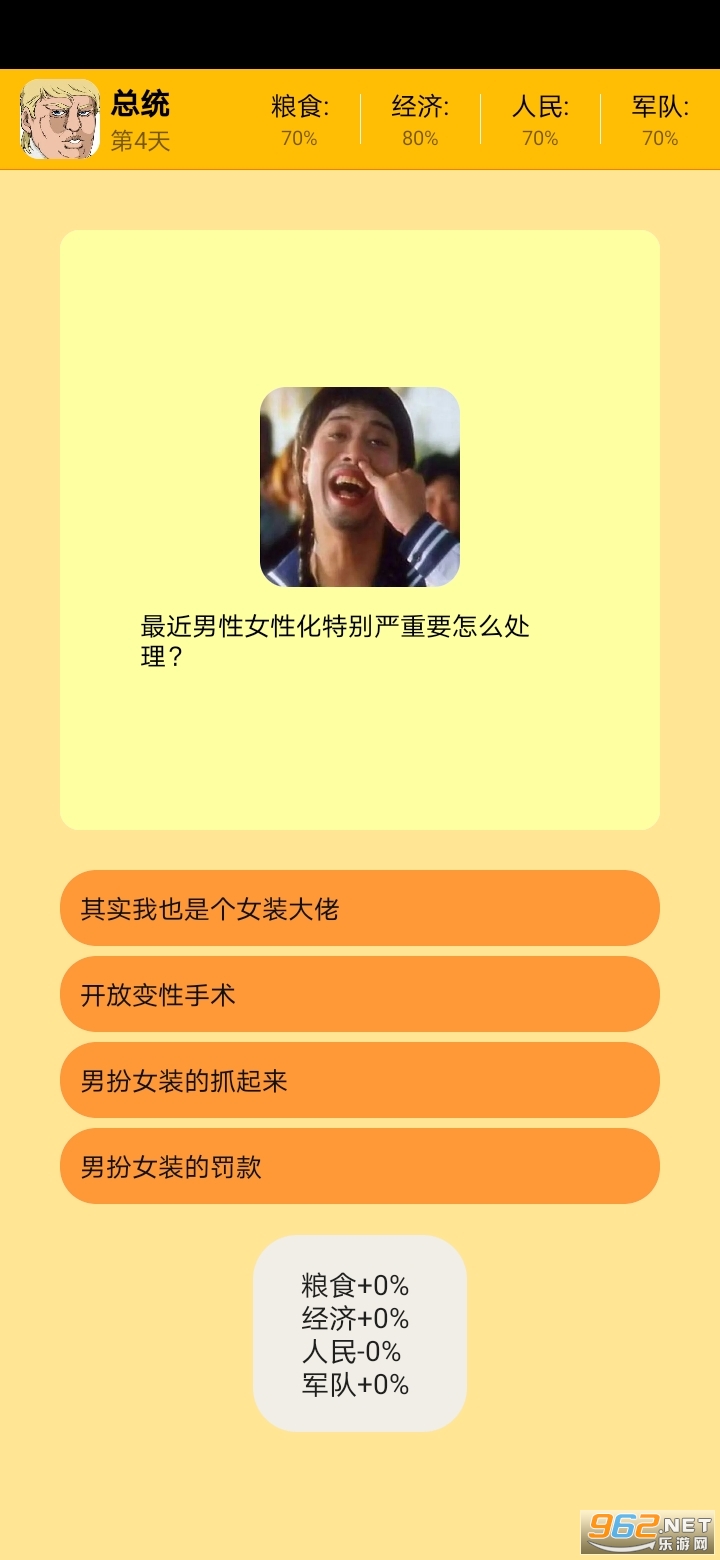Screen dimensions: 720x1560
Task: Tap the 男扮女装的罚款 choice
Action: tap(360, 1166)
